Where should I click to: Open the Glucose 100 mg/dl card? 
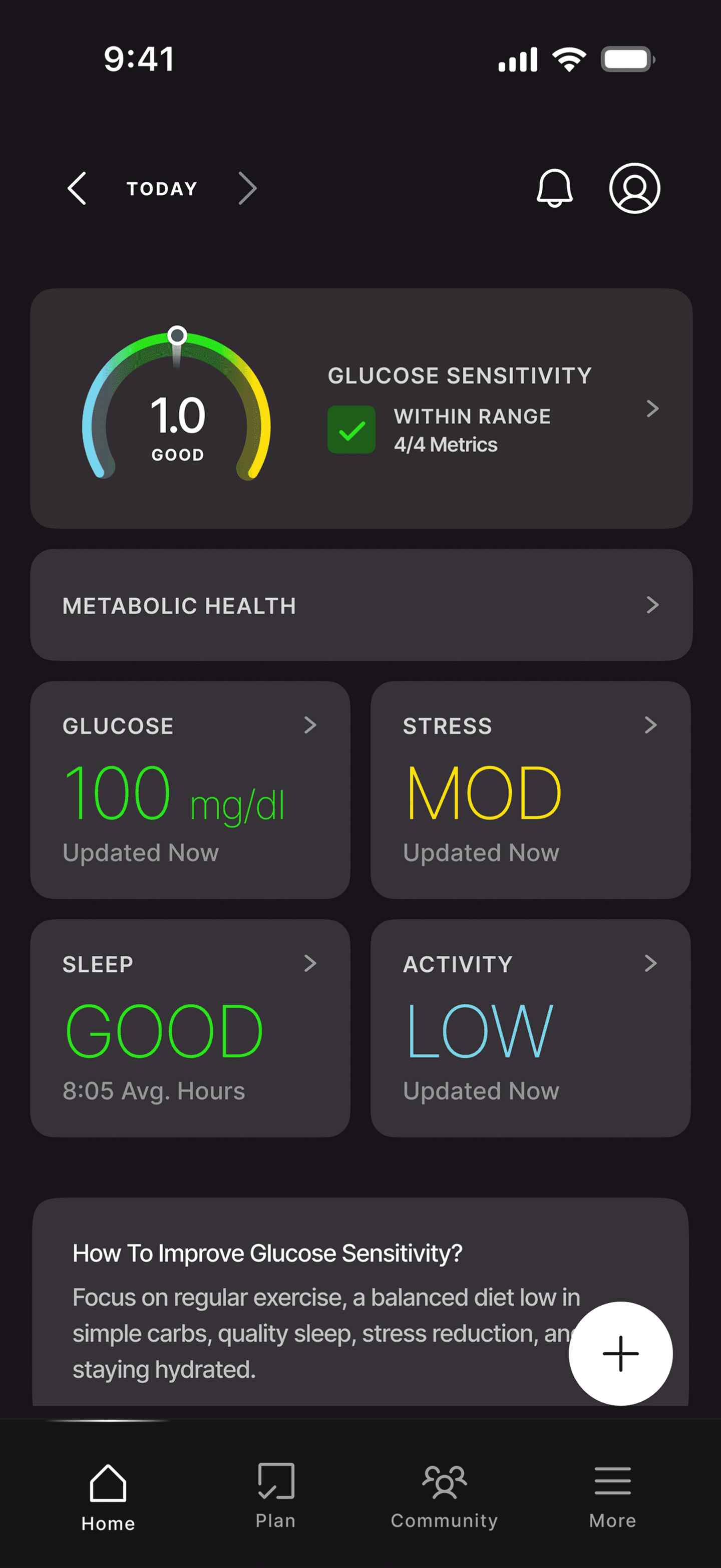[190, 790]
